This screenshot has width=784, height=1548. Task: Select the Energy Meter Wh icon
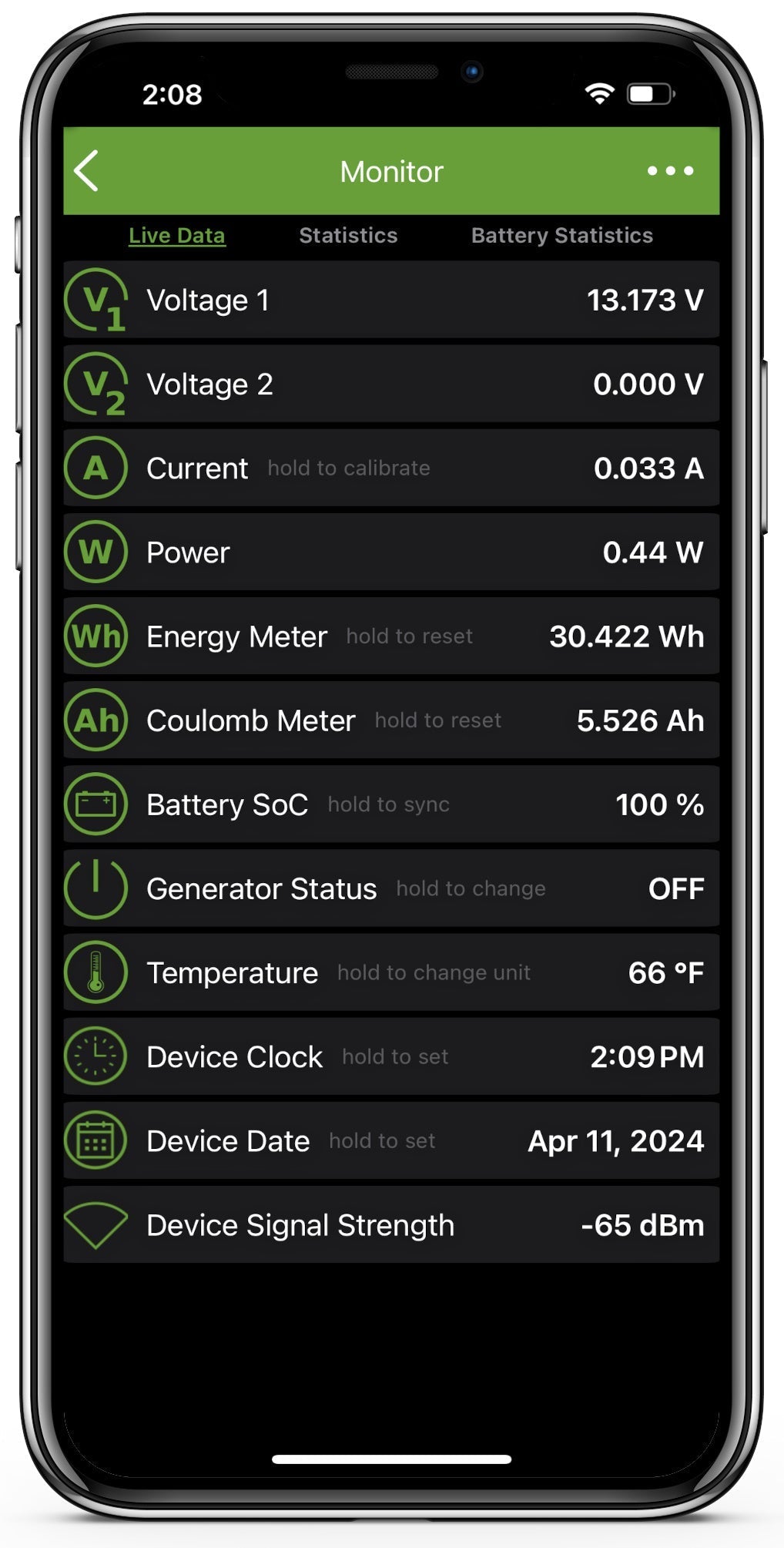click(x=96, y=636)
